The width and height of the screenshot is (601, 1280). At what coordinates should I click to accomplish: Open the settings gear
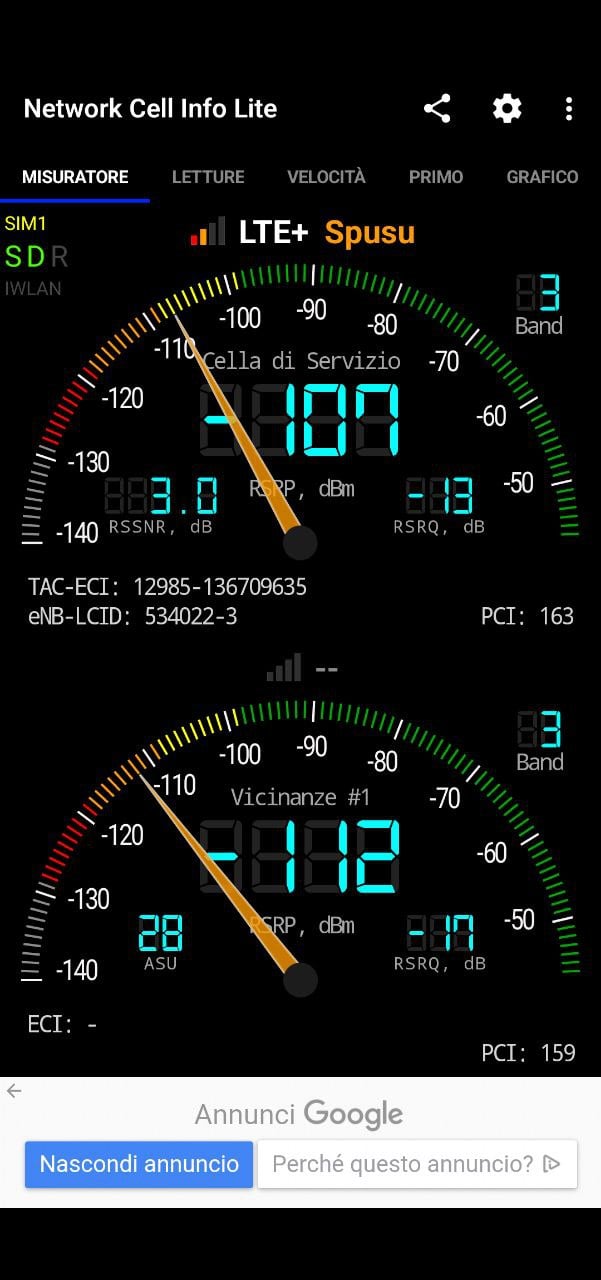click(x=507, y=108)
